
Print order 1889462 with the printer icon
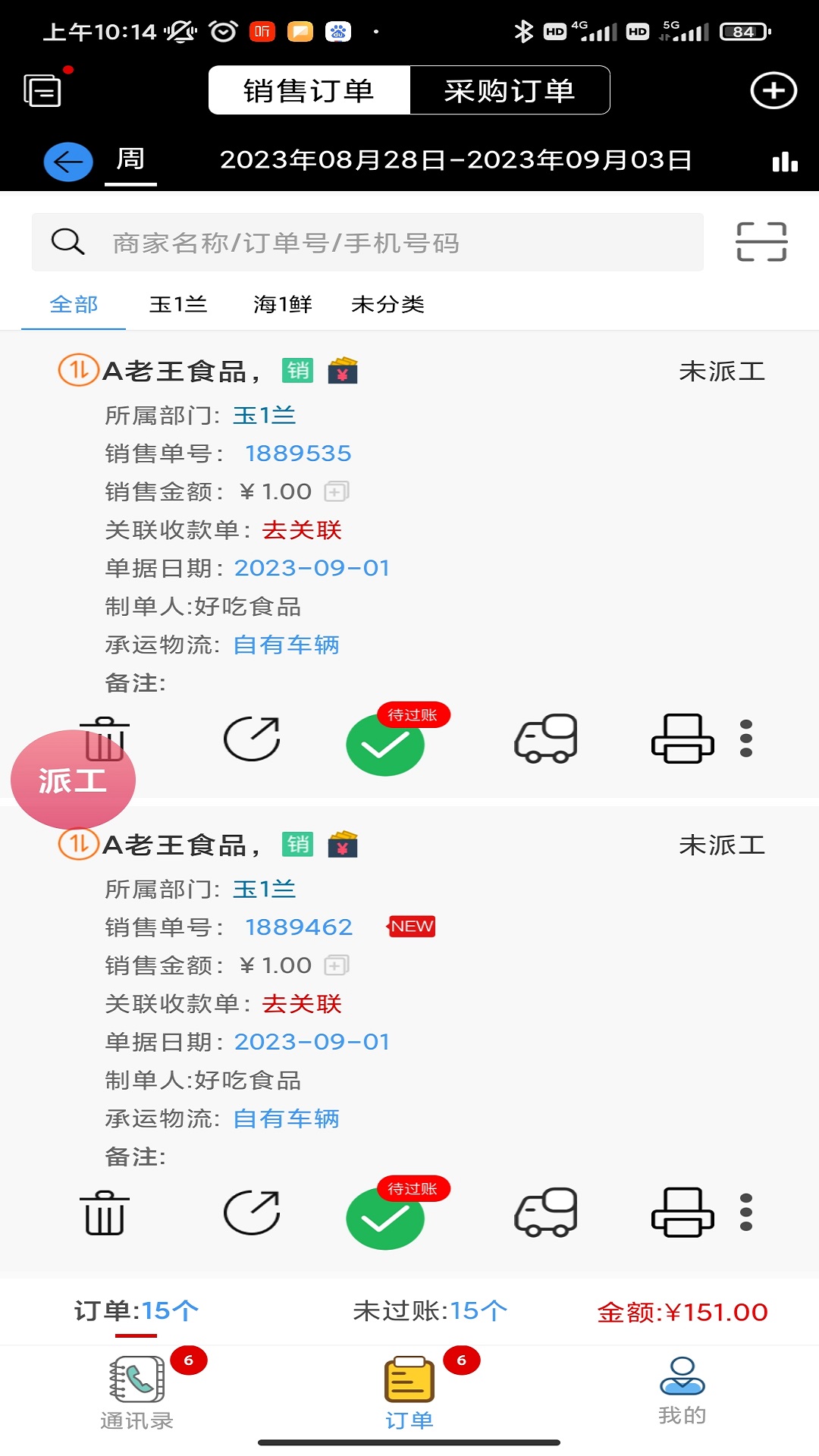tap(682, 1214)
